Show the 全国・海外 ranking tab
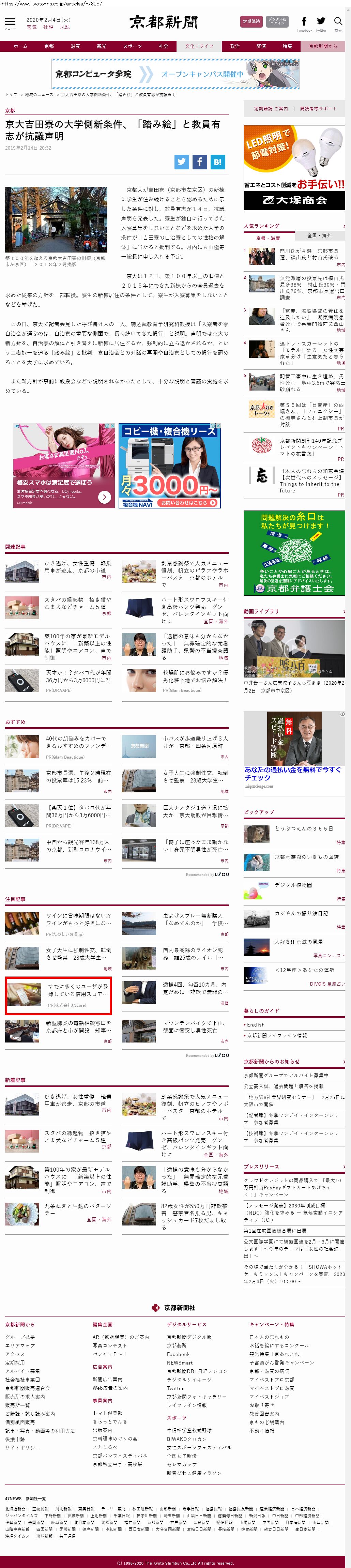 (319, 235)
